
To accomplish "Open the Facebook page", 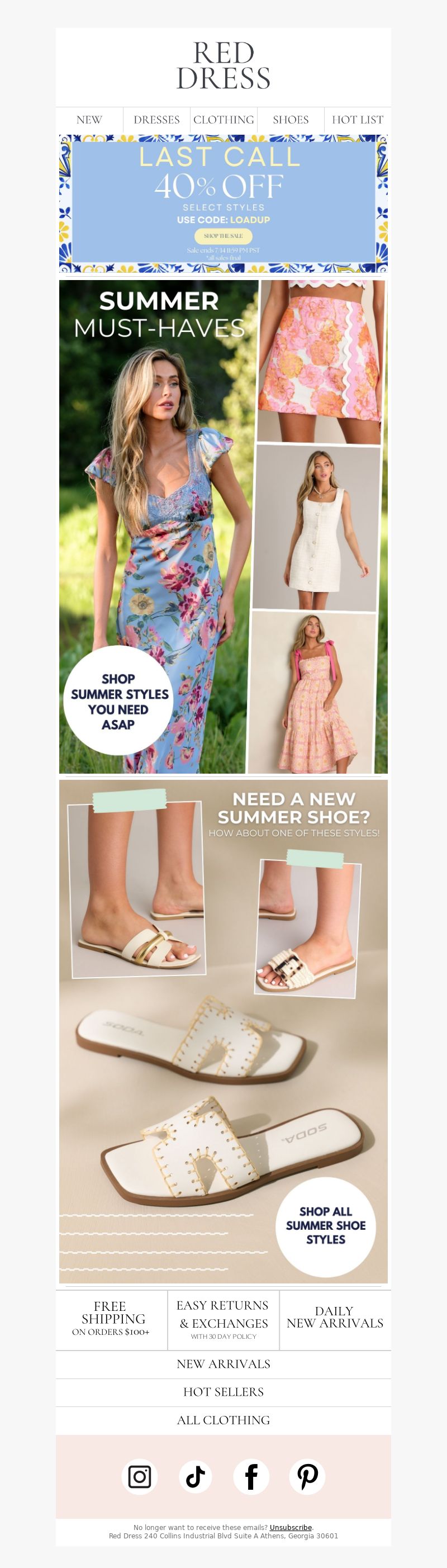I will point(251,1477).
